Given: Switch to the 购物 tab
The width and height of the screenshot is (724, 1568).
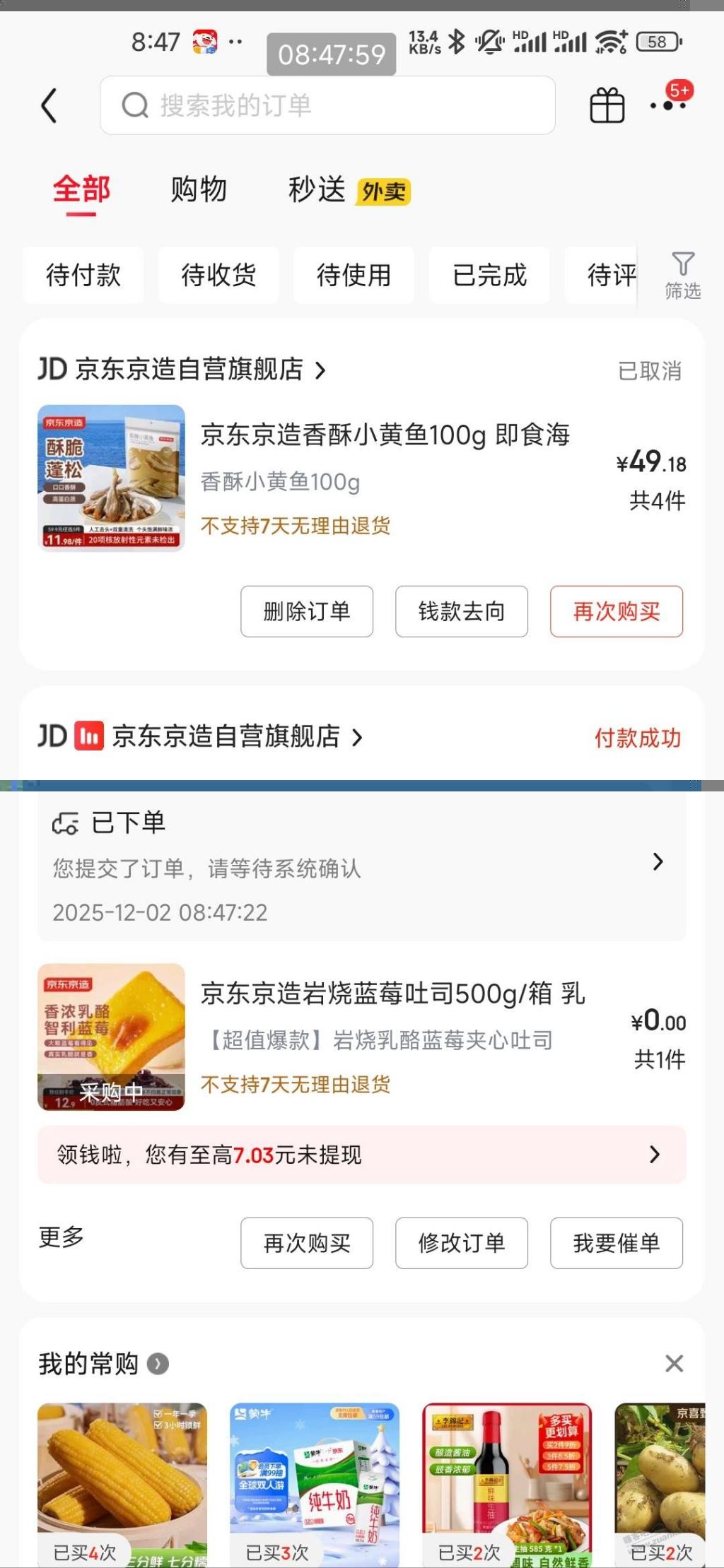Looking at the screenshot, I should [198, 189].
